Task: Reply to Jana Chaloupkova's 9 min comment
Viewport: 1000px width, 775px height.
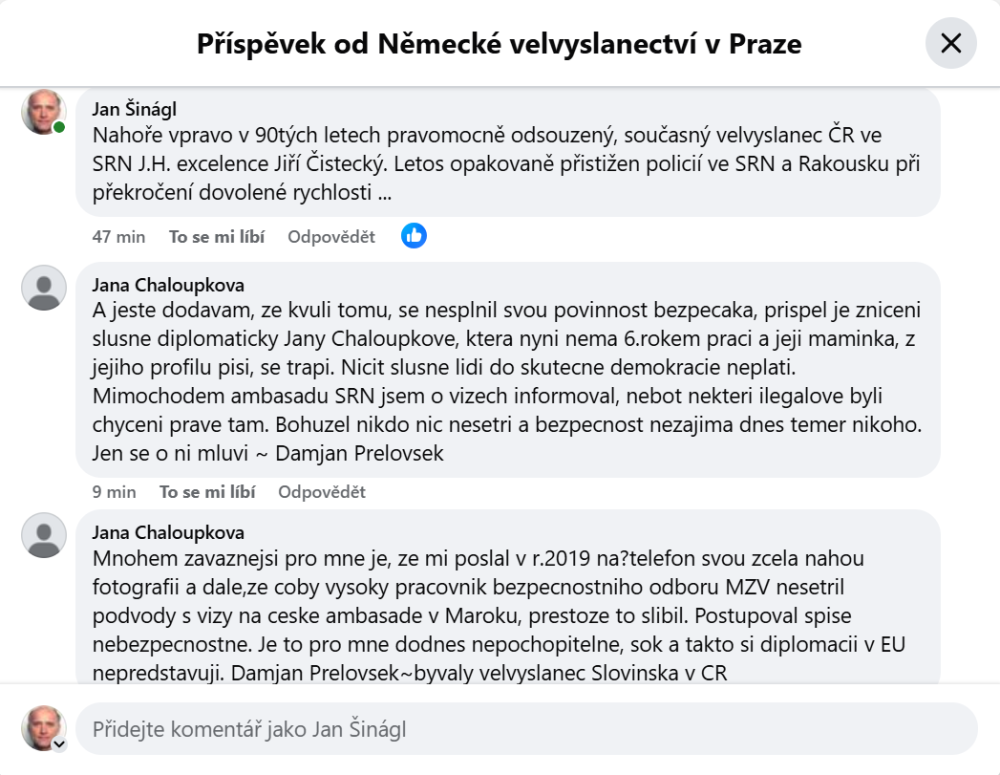Action: 321,492
